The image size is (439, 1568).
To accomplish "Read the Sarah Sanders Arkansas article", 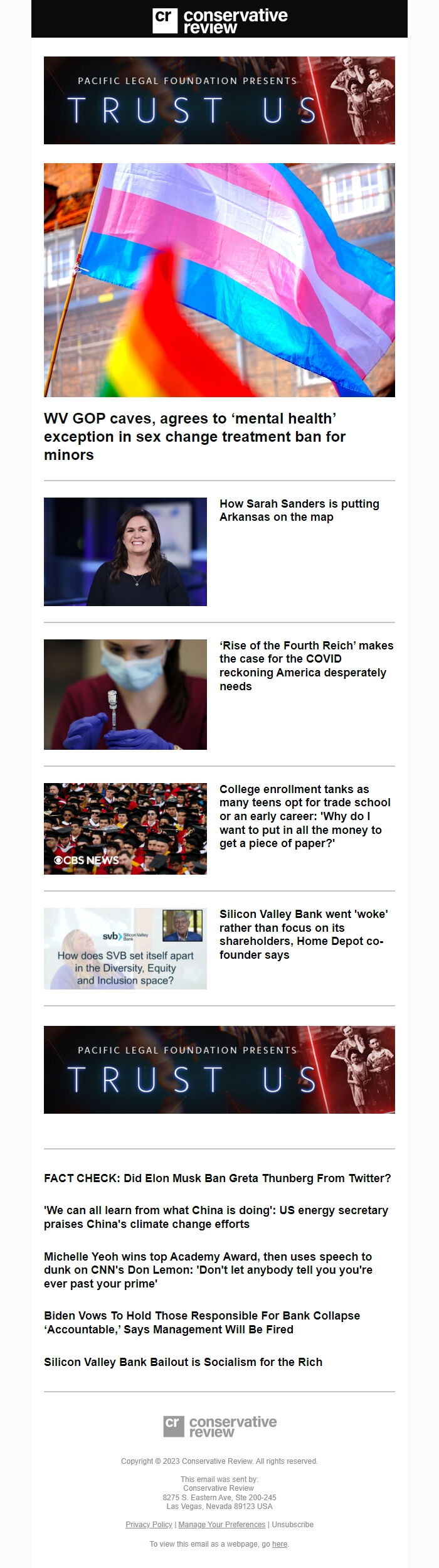I will [299, 510].
